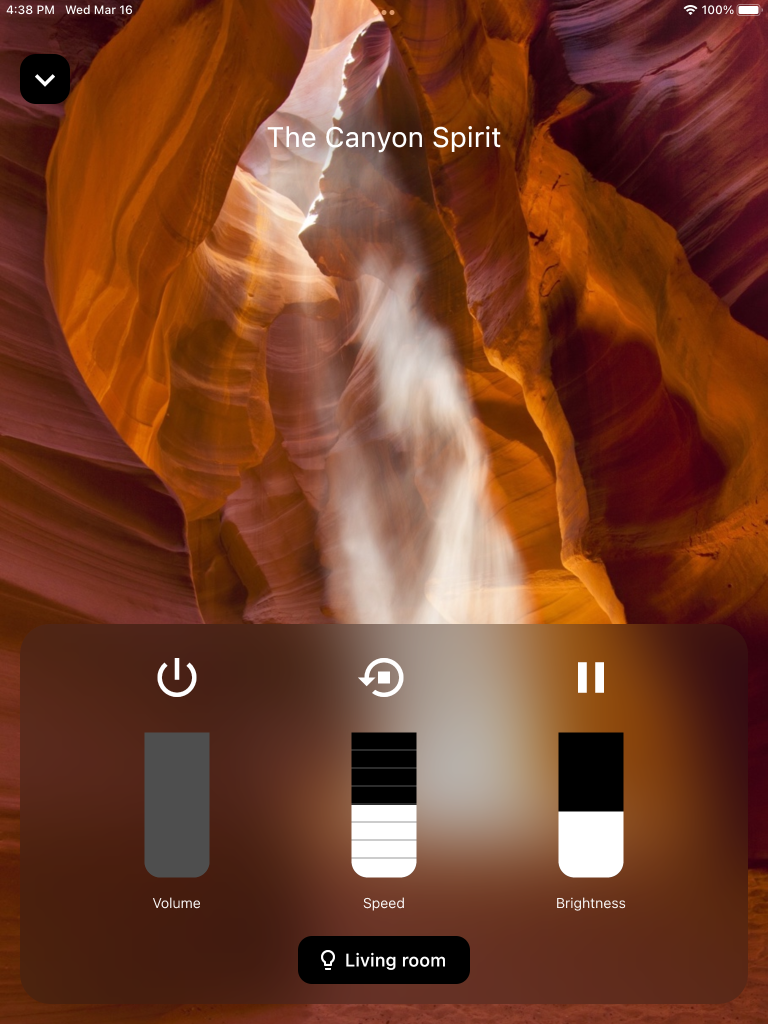The image size is (768, 1024).
Task: Collapse the player with the down chevron
Action: [45, 79]
